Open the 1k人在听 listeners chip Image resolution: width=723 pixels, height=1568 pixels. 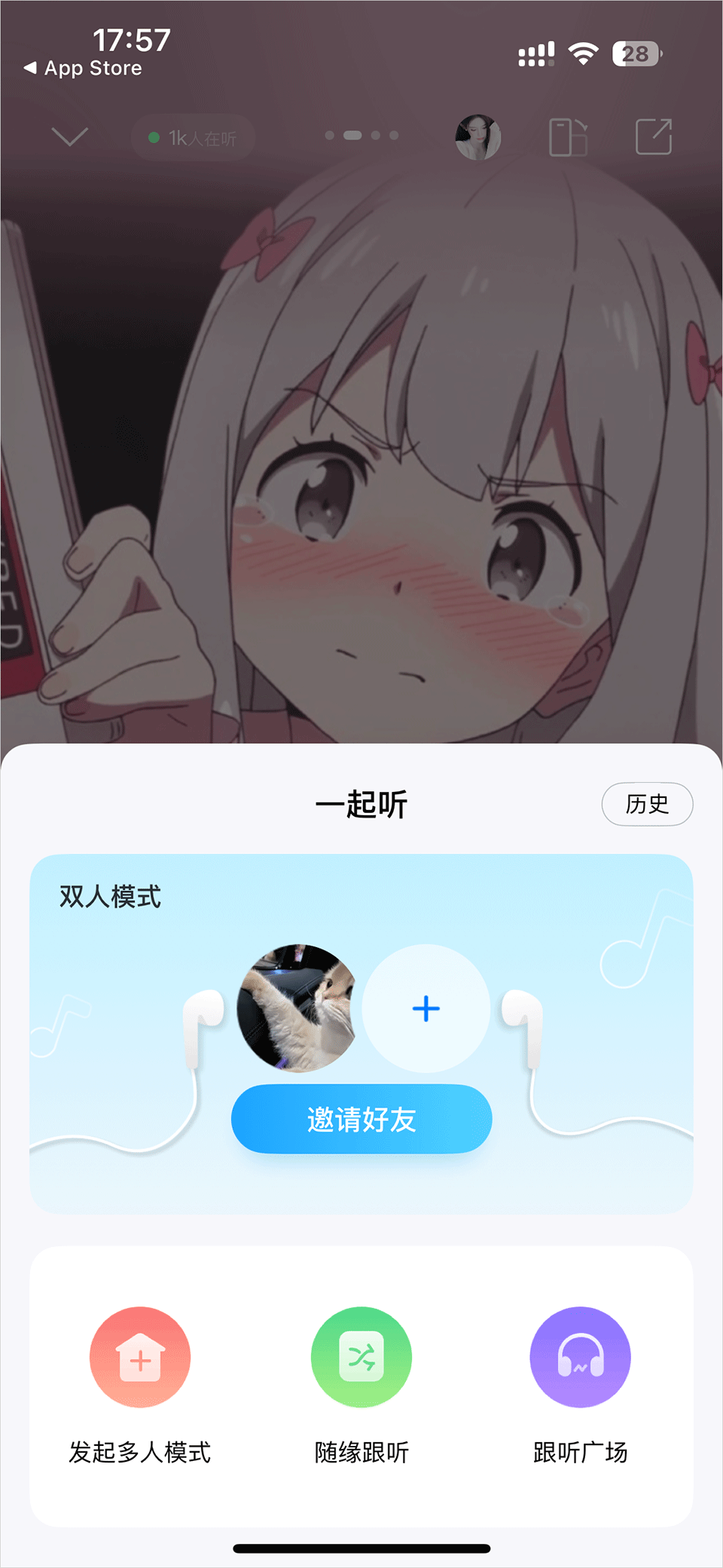point(193,138)
